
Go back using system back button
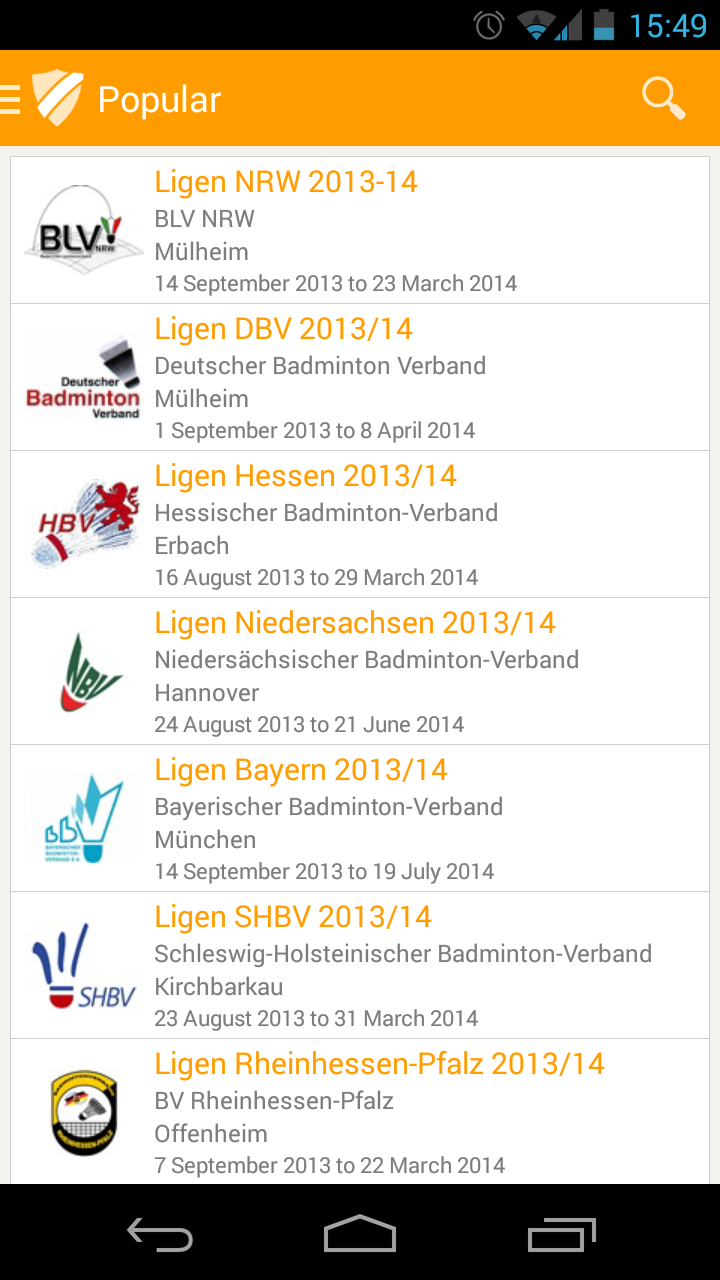[160, 1235]
